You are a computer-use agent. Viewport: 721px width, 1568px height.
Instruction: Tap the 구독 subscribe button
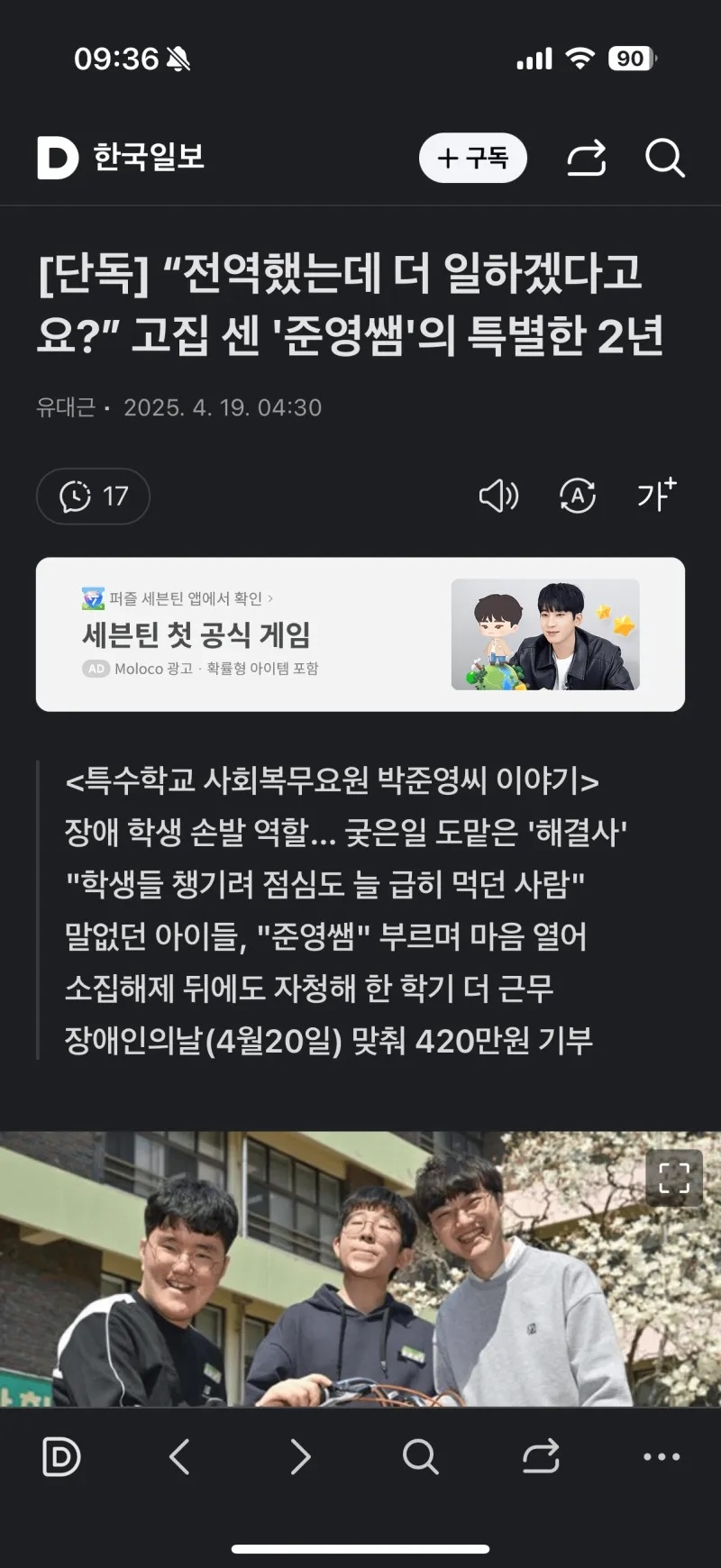472,158
